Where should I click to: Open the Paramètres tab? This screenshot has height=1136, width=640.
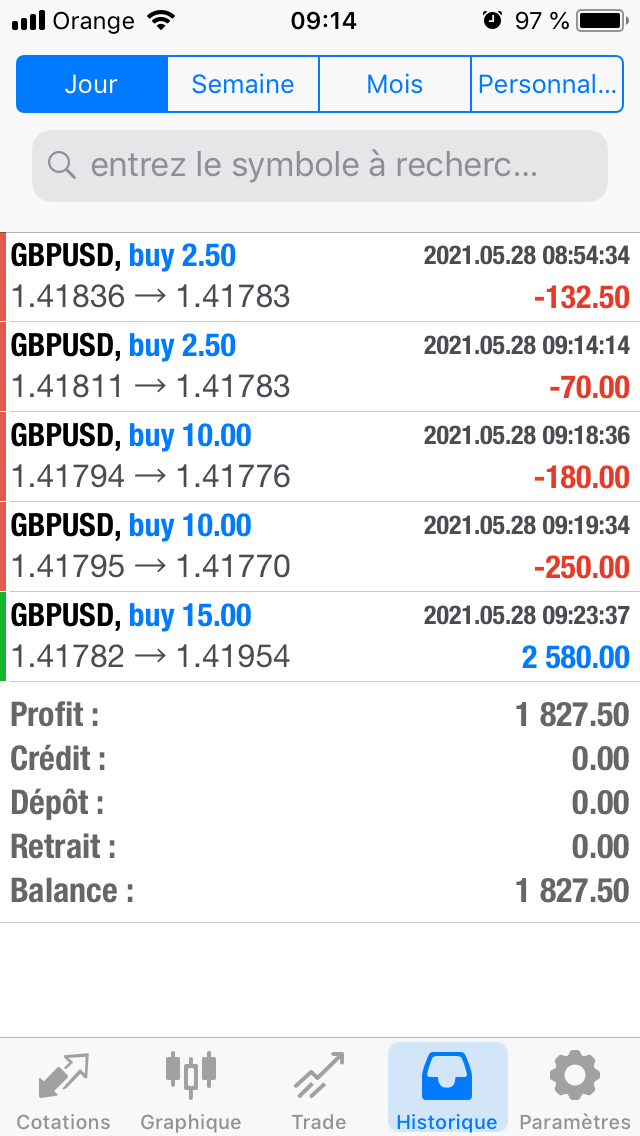click(x=575, y=1089)
